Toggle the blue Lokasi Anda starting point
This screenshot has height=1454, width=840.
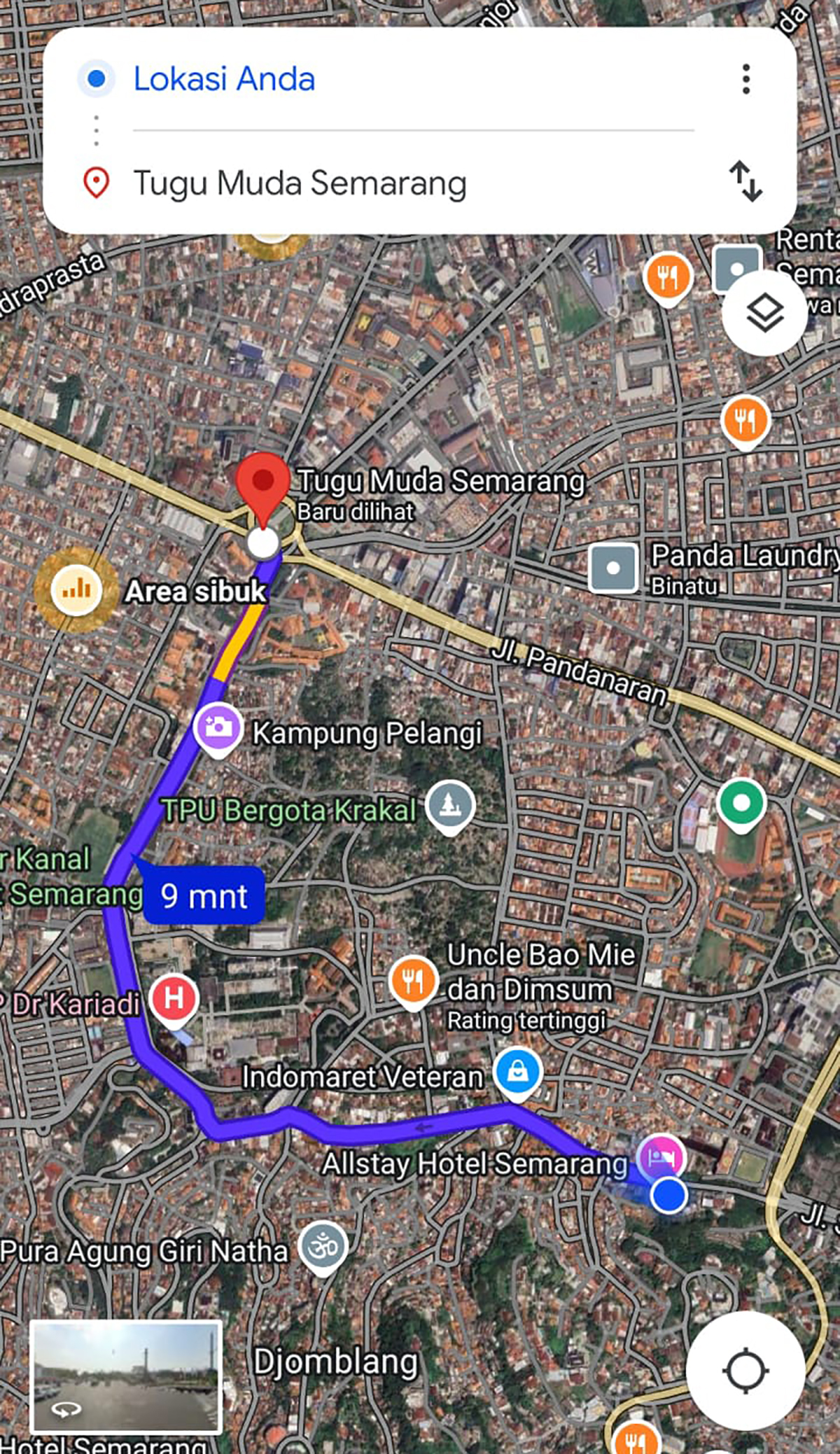point(95,79)
